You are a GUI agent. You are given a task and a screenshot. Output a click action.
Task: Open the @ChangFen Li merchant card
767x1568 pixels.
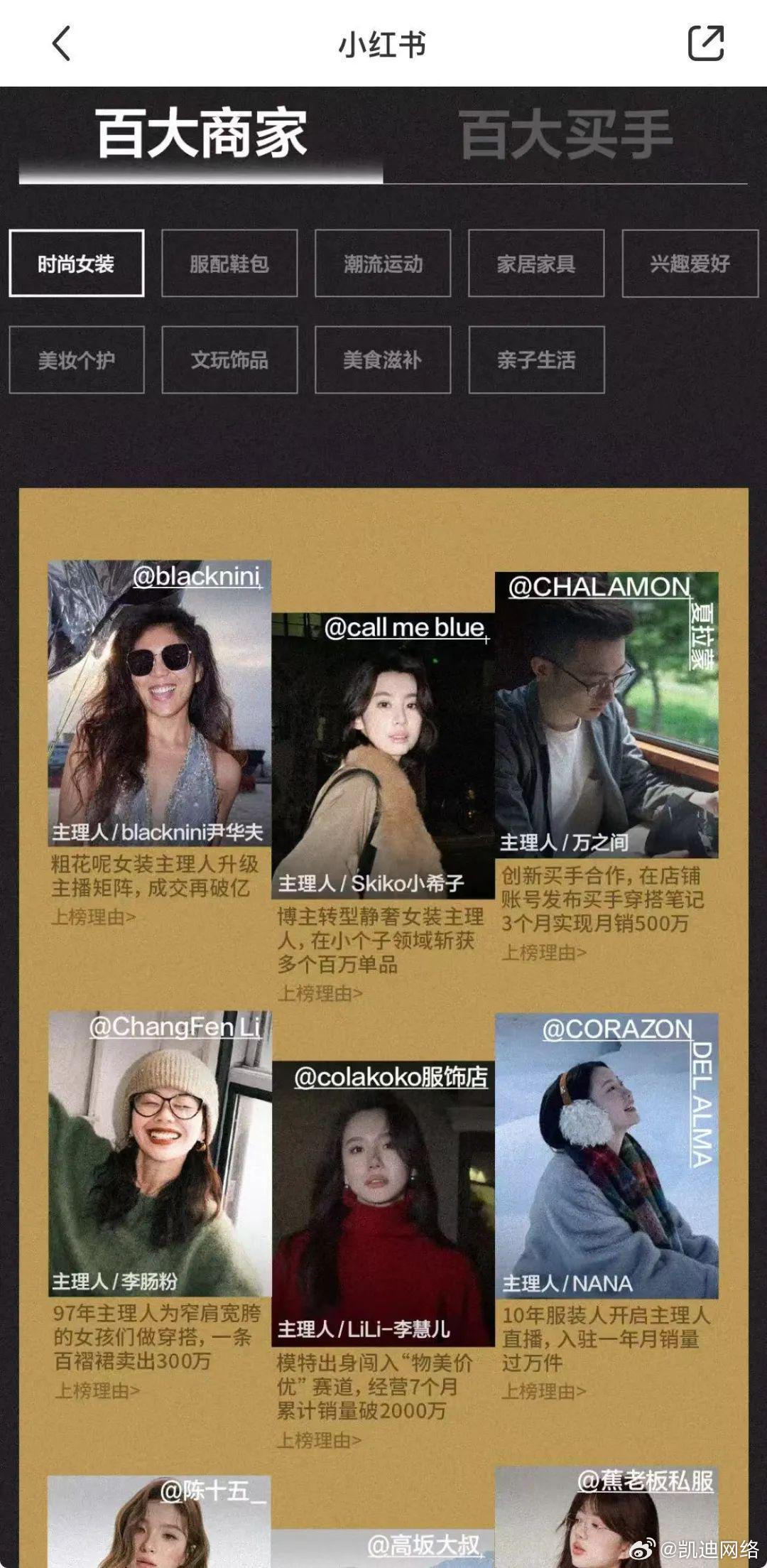(x=160, y=1154)
